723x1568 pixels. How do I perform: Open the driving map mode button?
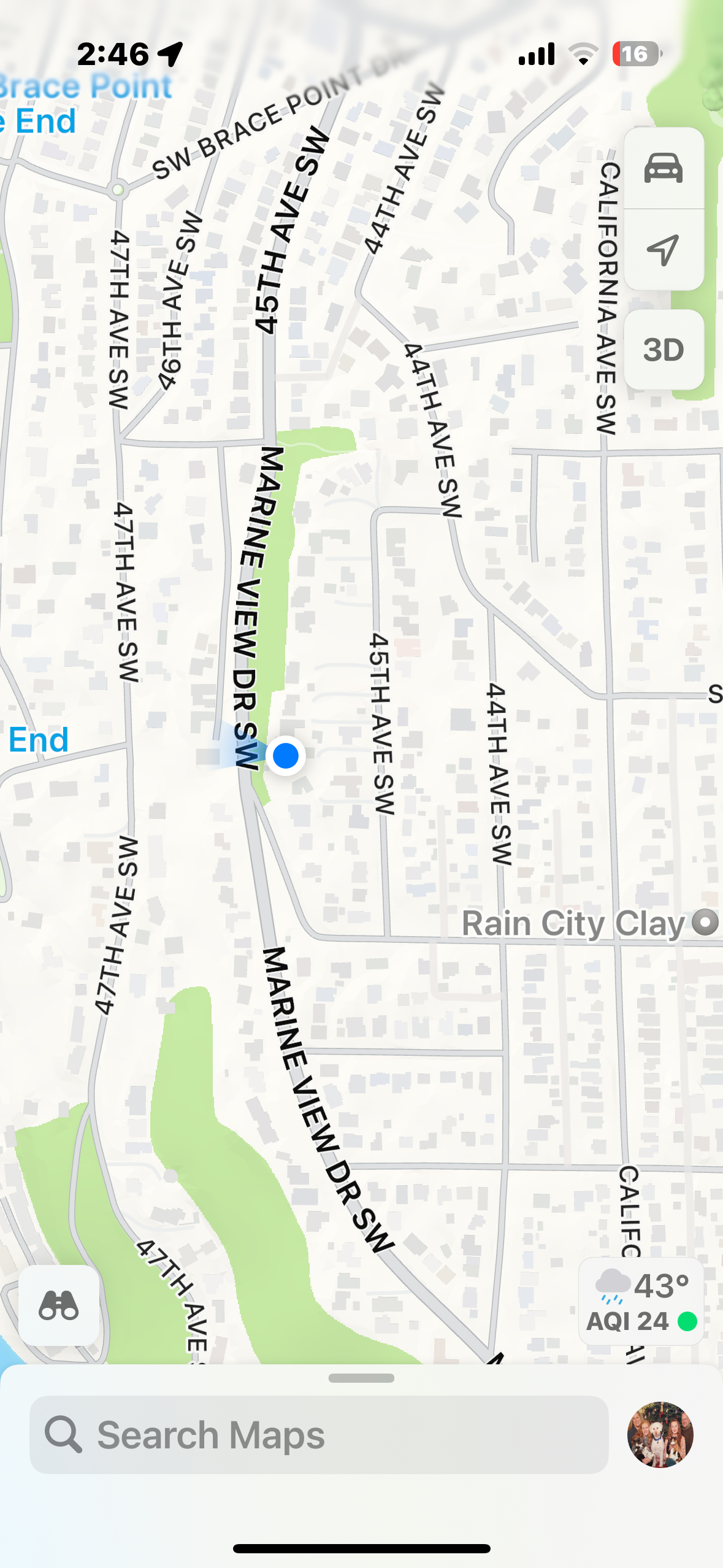[663, 168]
